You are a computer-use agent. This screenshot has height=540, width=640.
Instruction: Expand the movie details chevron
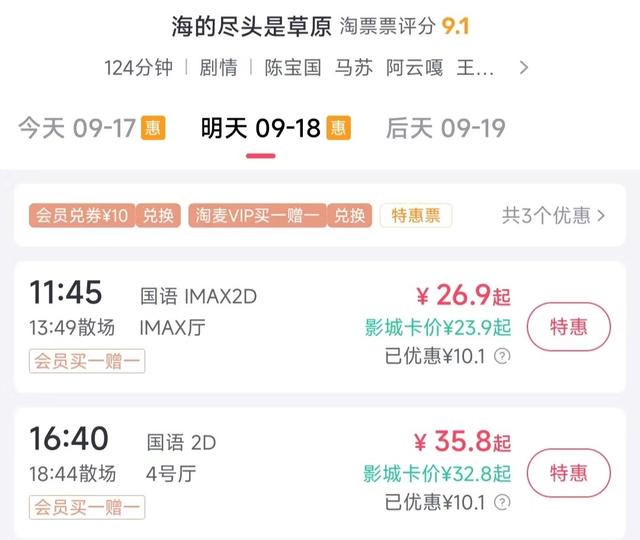[524, 68]
